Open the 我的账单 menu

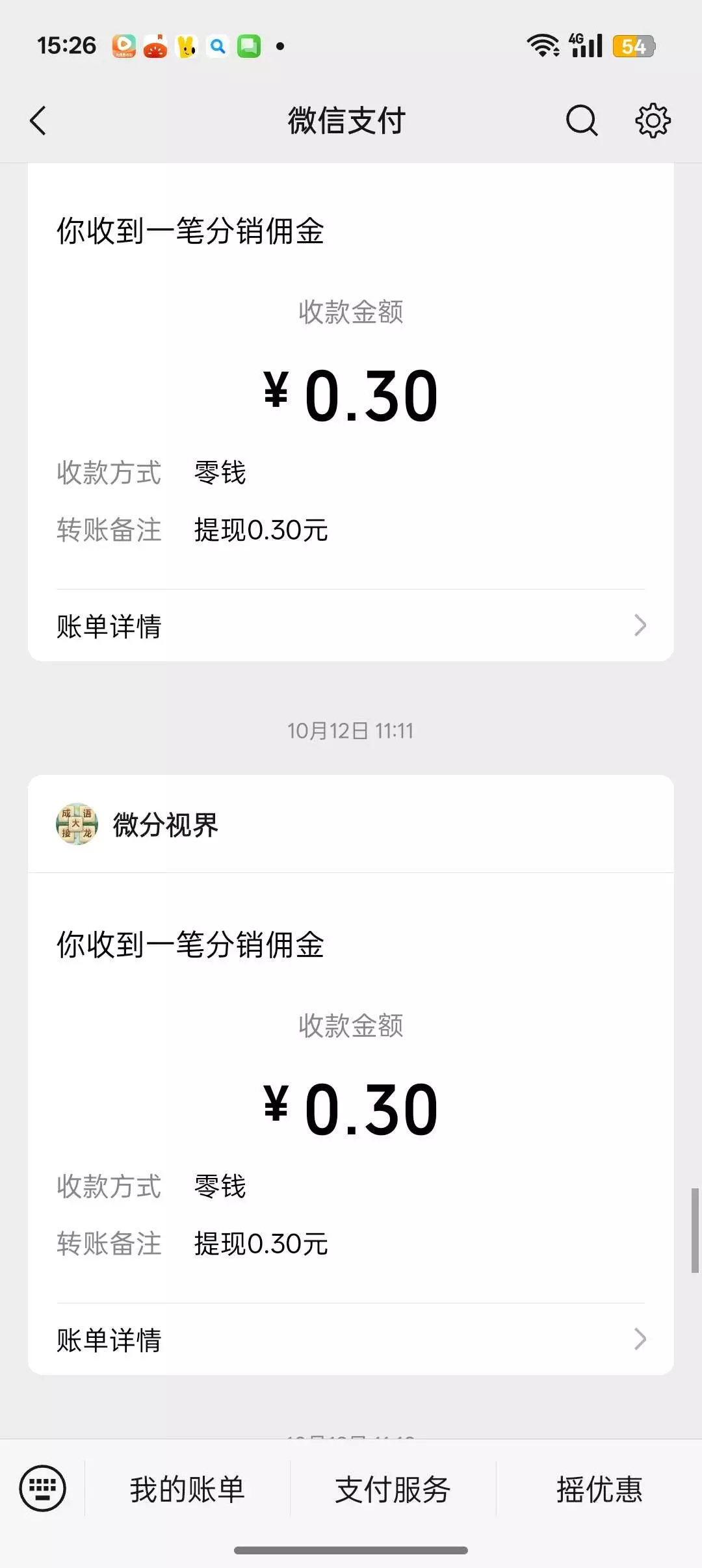[187, 1489]
